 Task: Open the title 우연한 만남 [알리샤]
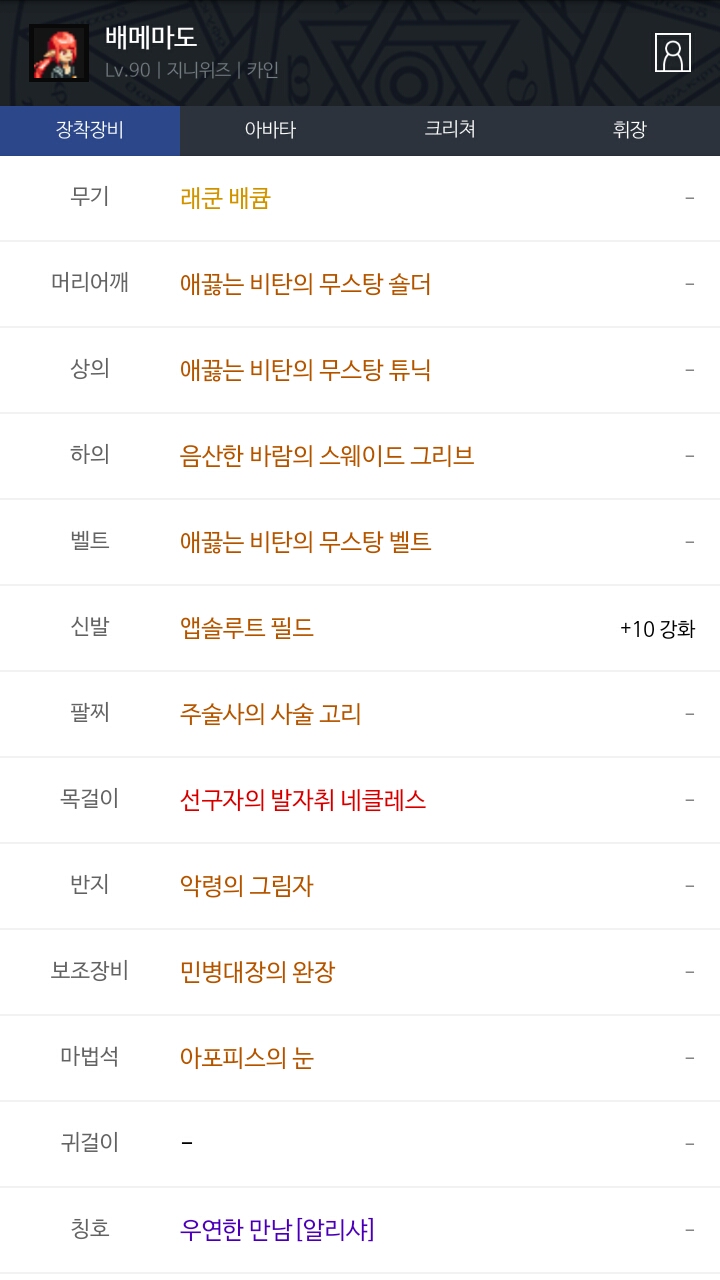[277, 1230]
